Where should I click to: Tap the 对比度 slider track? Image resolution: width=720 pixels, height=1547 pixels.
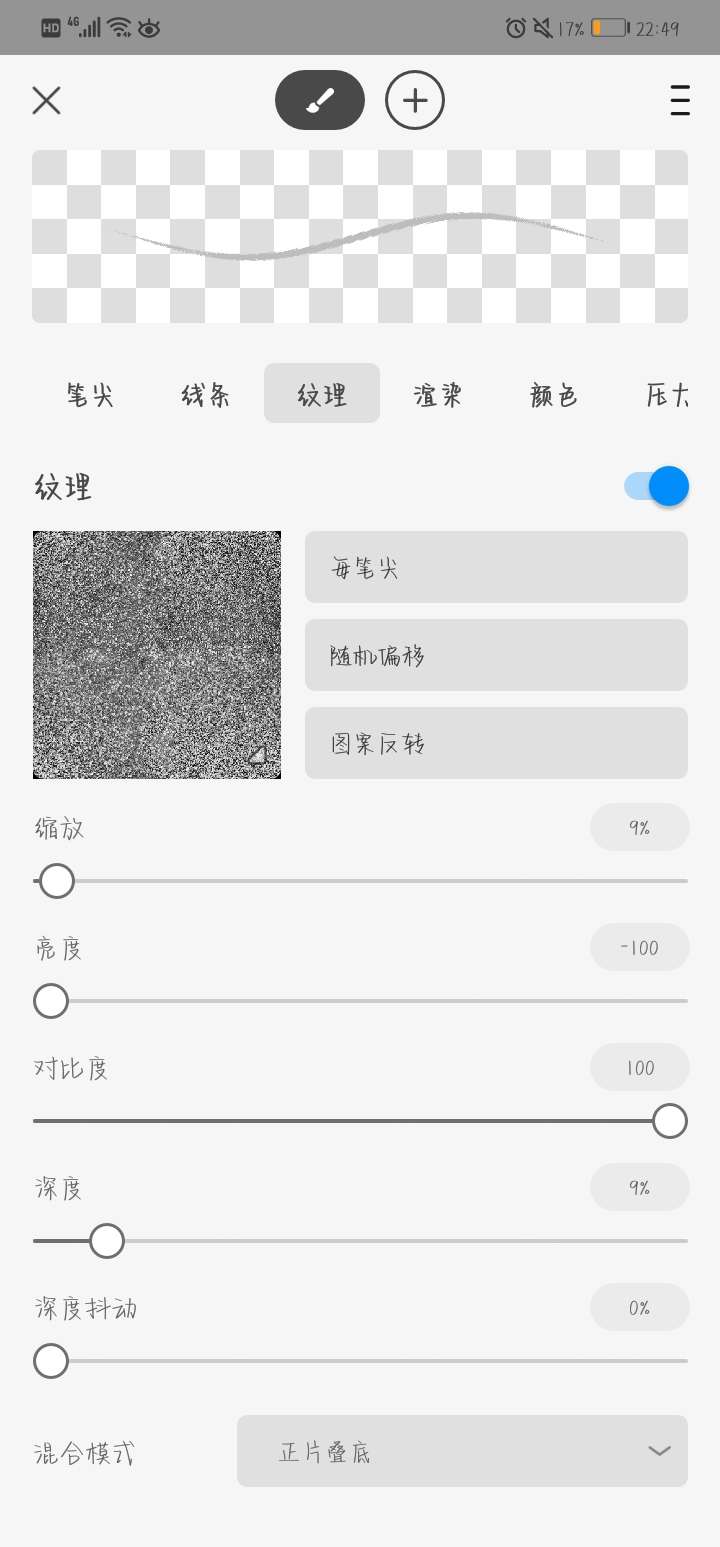360,1121
